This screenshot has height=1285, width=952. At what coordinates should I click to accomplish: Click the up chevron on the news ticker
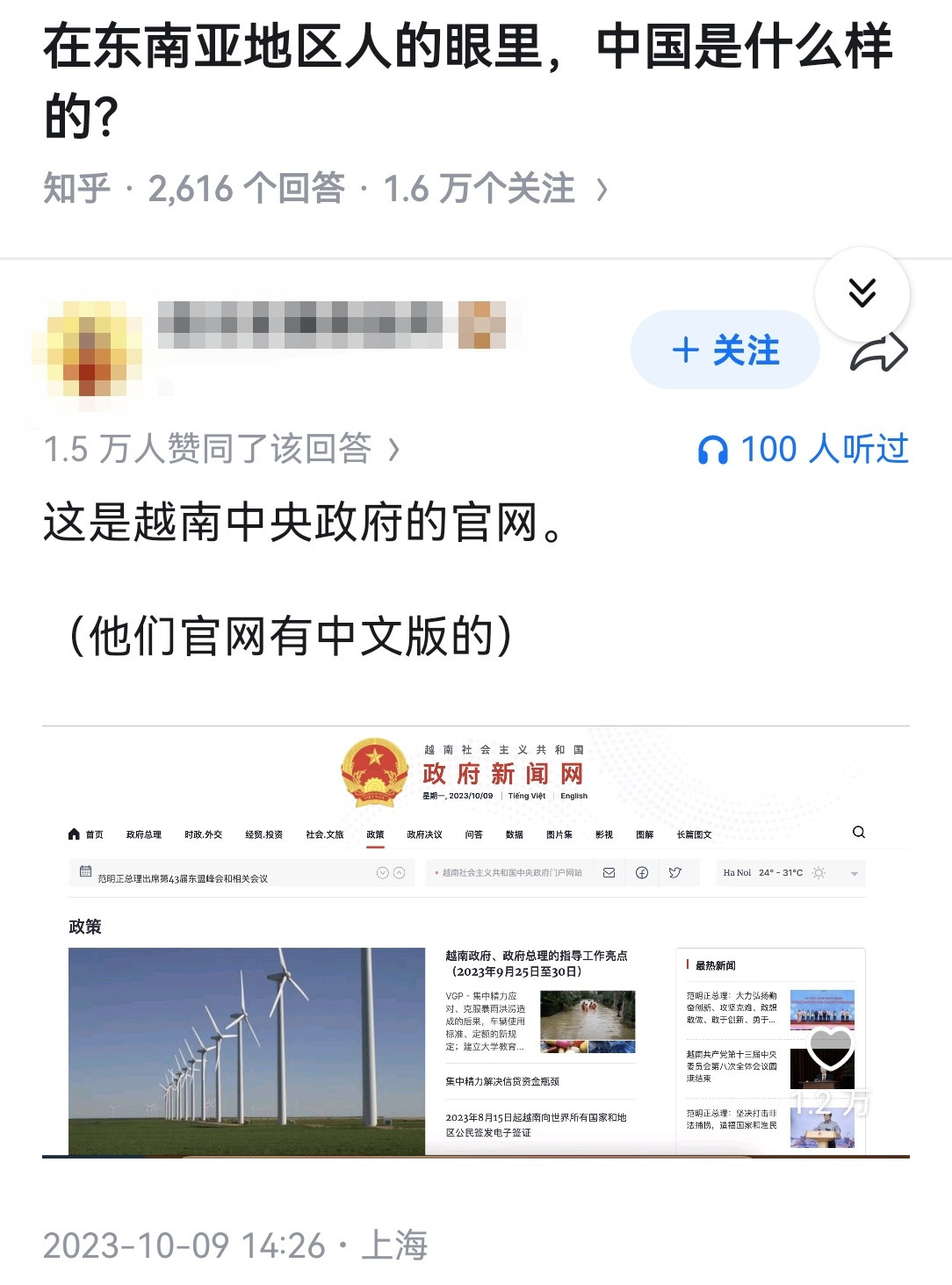click(x=400, y=871)
